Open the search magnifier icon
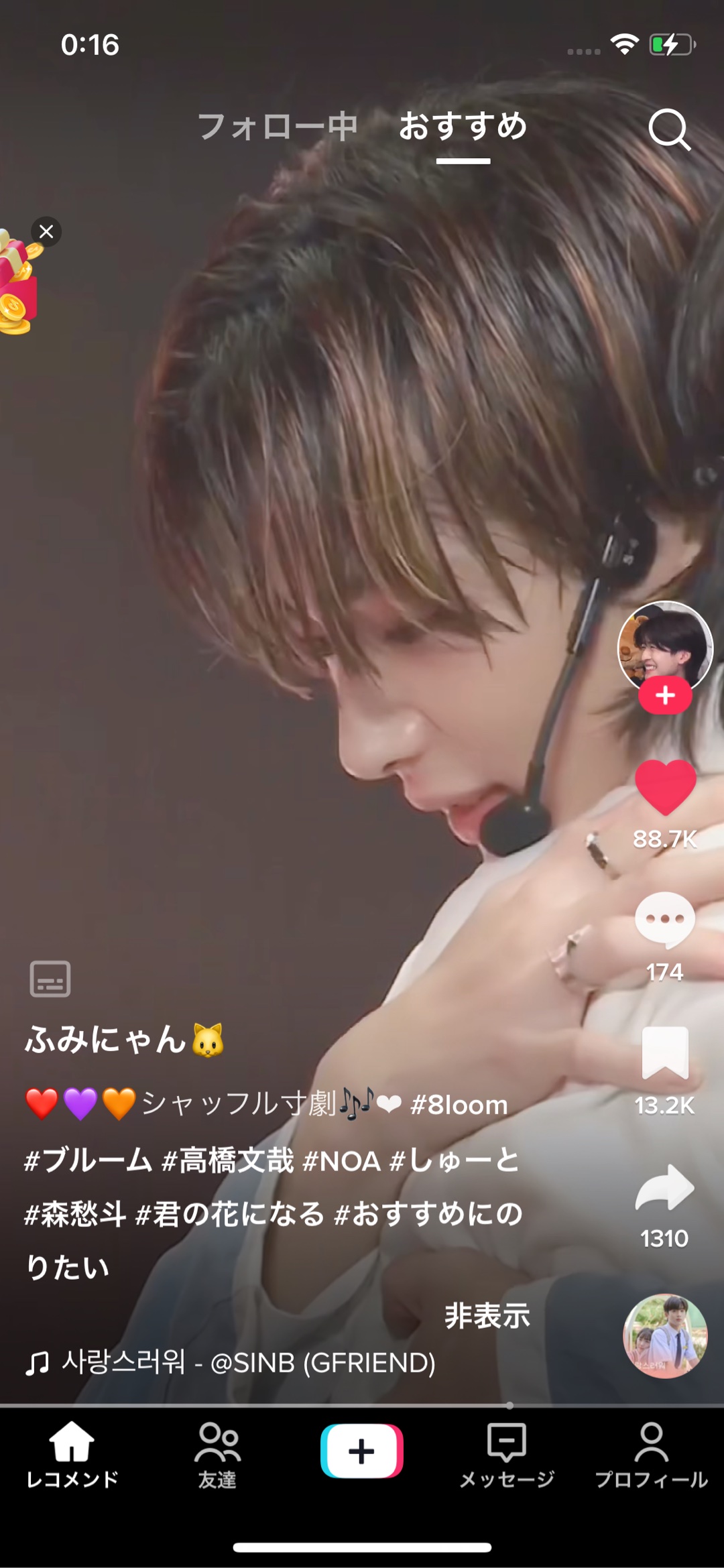The height and width of the screenshot is (1568, 724). pyautogui.click(x=669, y=129)
